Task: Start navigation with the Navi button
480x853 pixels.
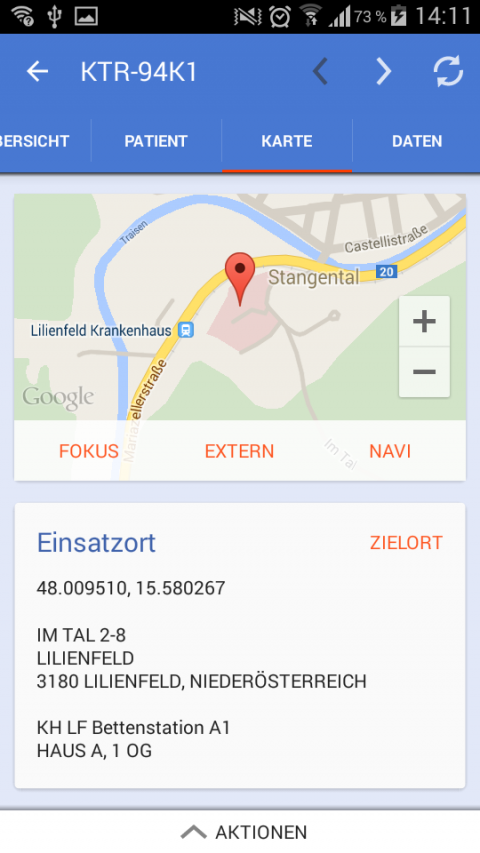Action: click(x=390, y=451)
